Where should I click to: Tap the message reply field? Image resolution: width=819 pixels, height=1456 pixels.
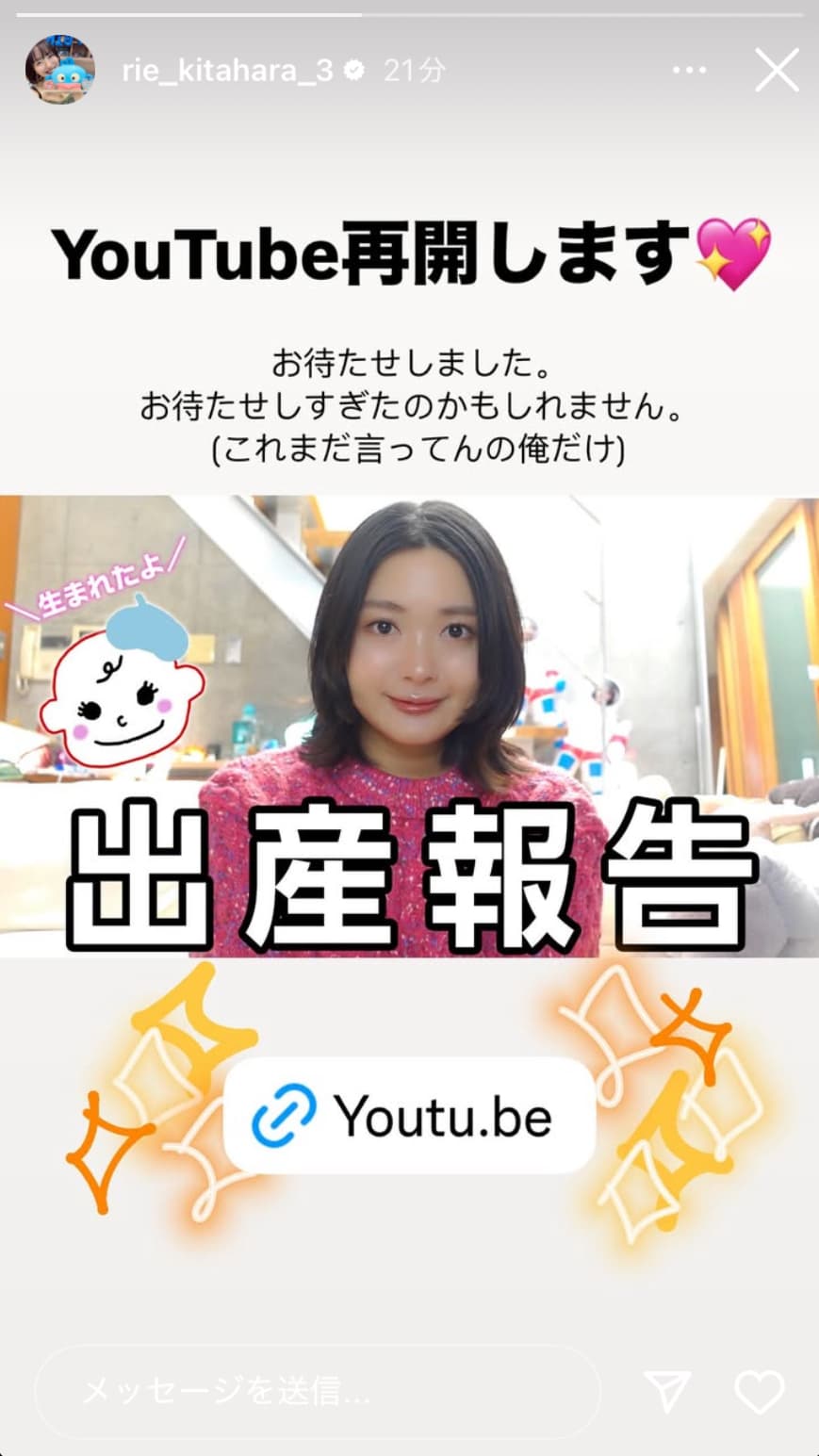pos(317,1391)
